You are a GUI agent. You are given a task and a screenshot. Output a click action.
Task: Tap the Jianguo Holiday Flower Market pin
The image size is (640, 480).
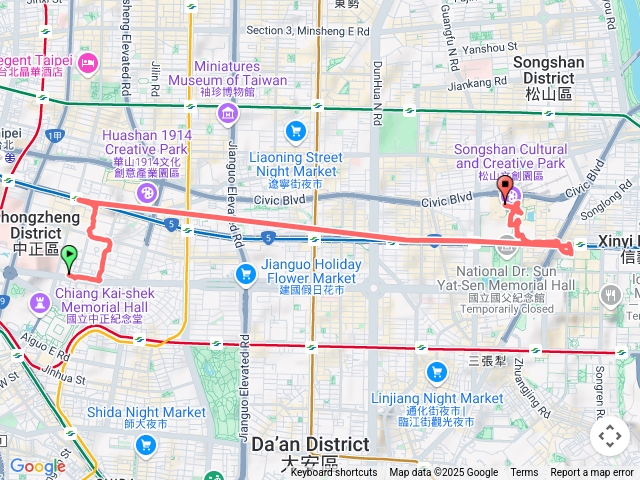[x=245, y=273]
